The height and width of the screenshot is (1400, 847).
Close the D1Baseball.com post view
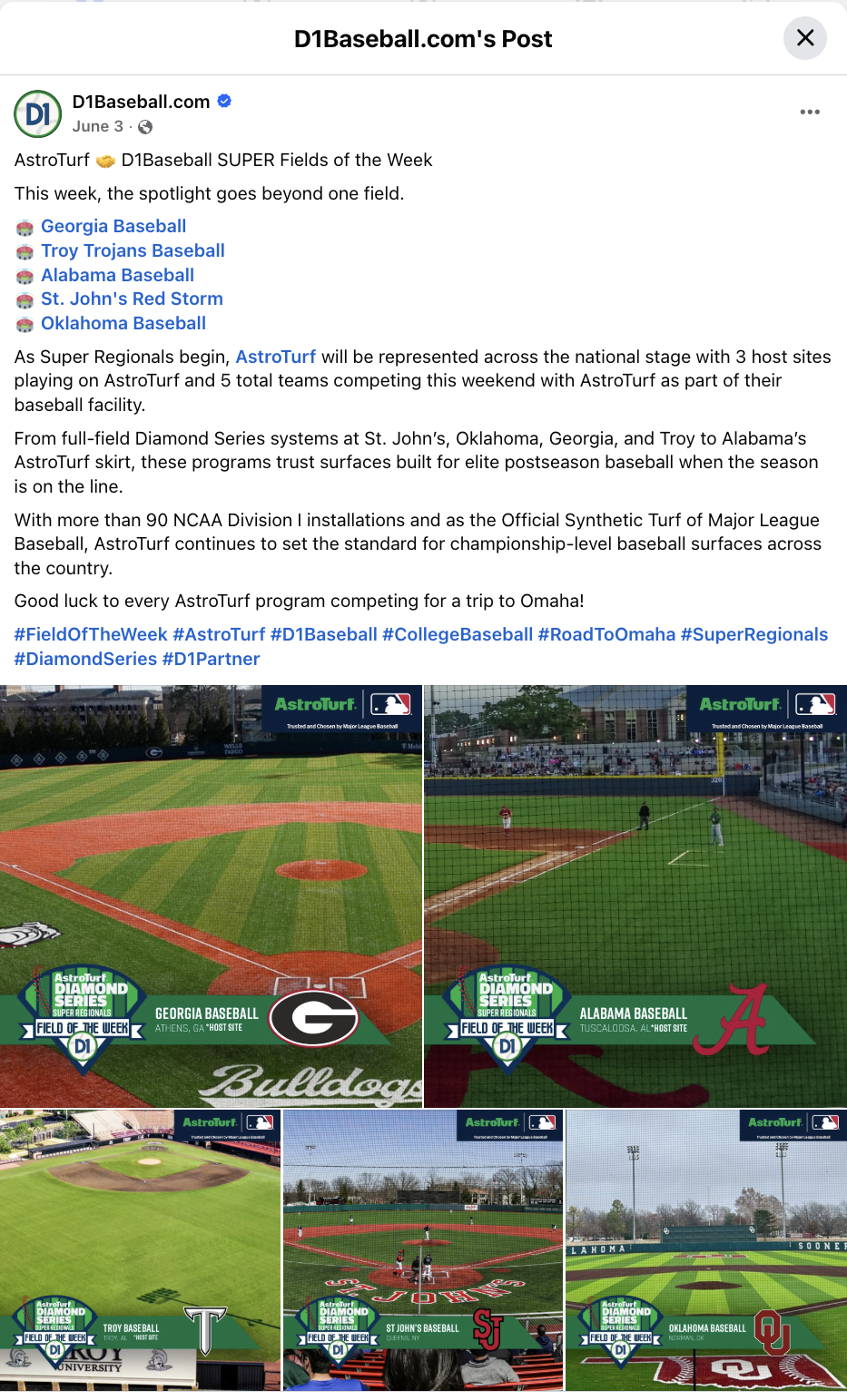[804, 38]
